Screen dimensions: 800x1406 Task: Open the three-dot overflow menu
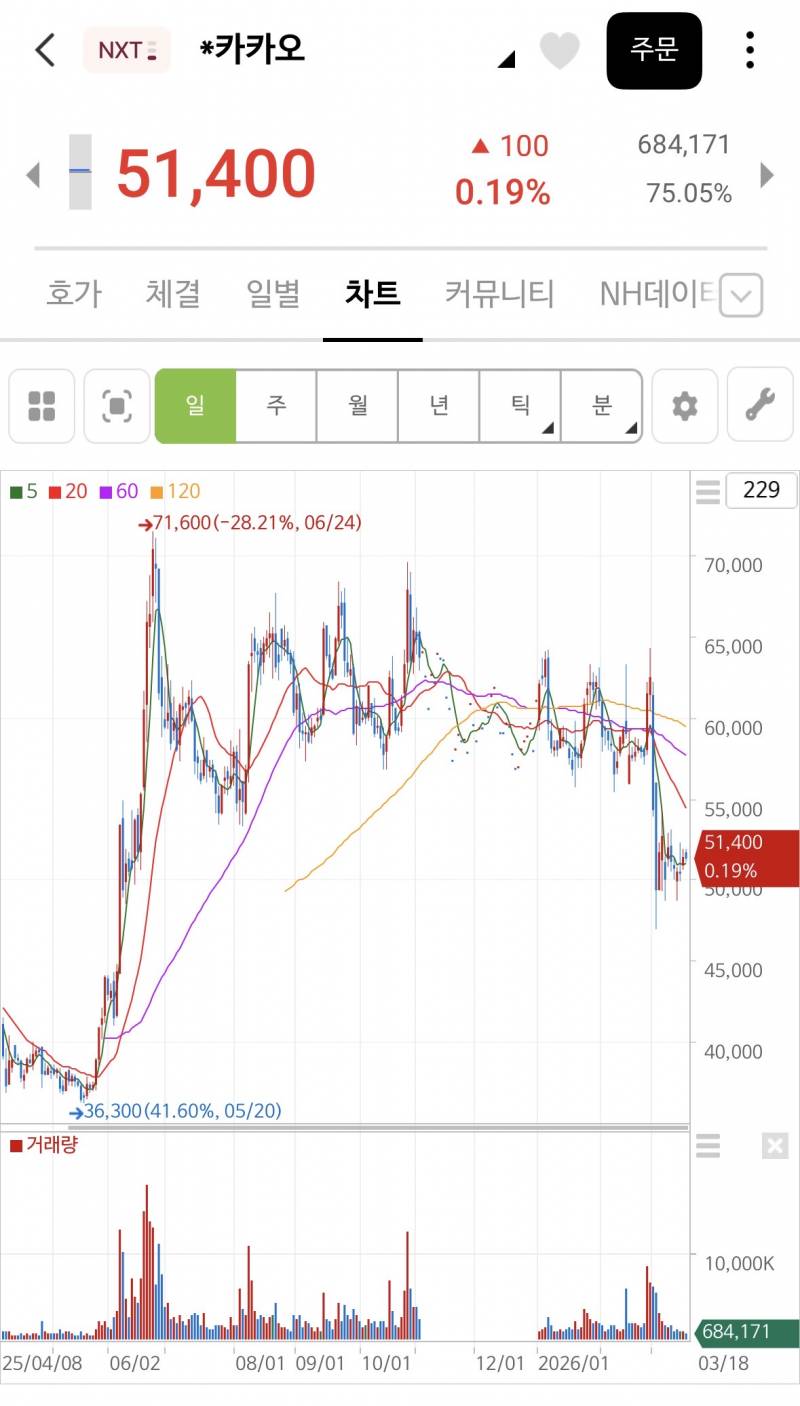coord(750,50)
